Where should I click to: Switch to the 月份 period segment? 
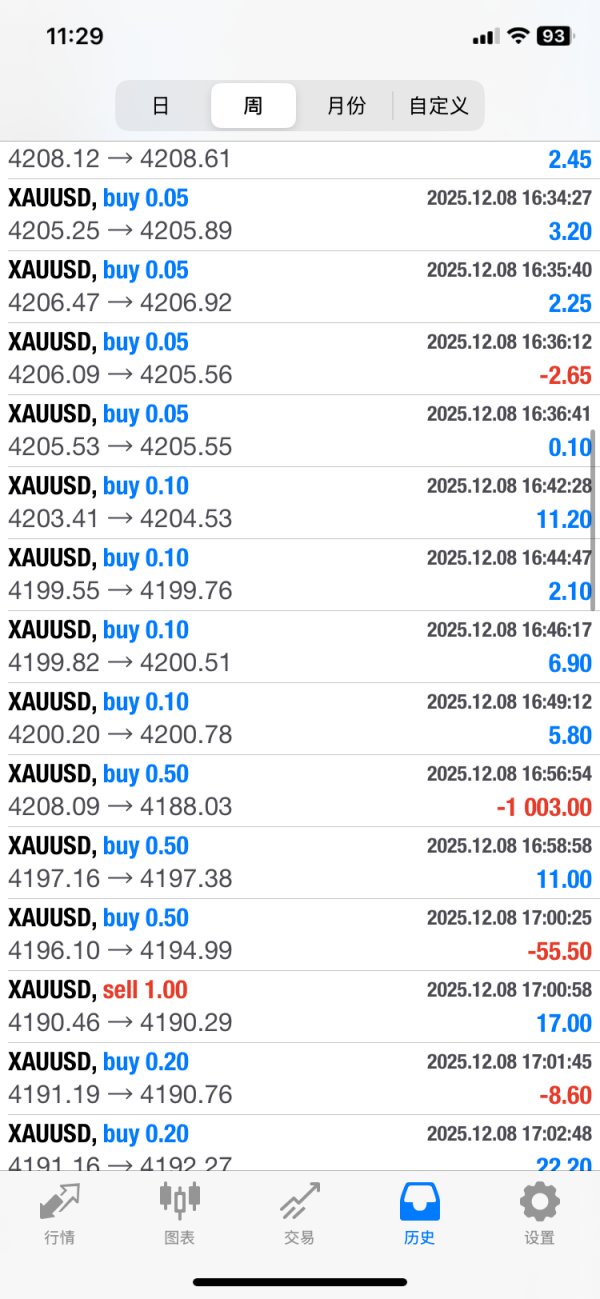346,106
